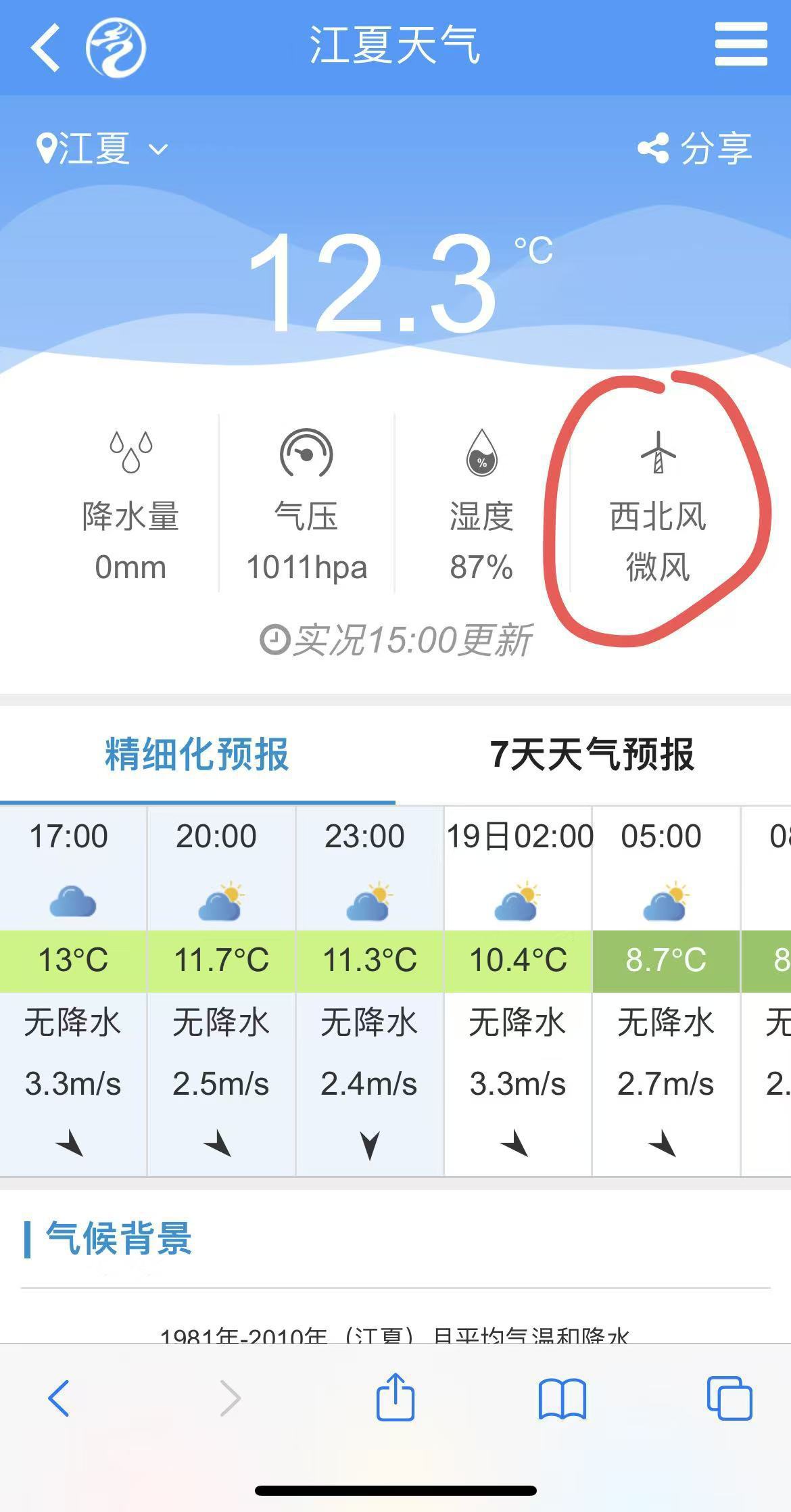
Task: Switch to the 7天天气预报 tab
Action: 592,755
